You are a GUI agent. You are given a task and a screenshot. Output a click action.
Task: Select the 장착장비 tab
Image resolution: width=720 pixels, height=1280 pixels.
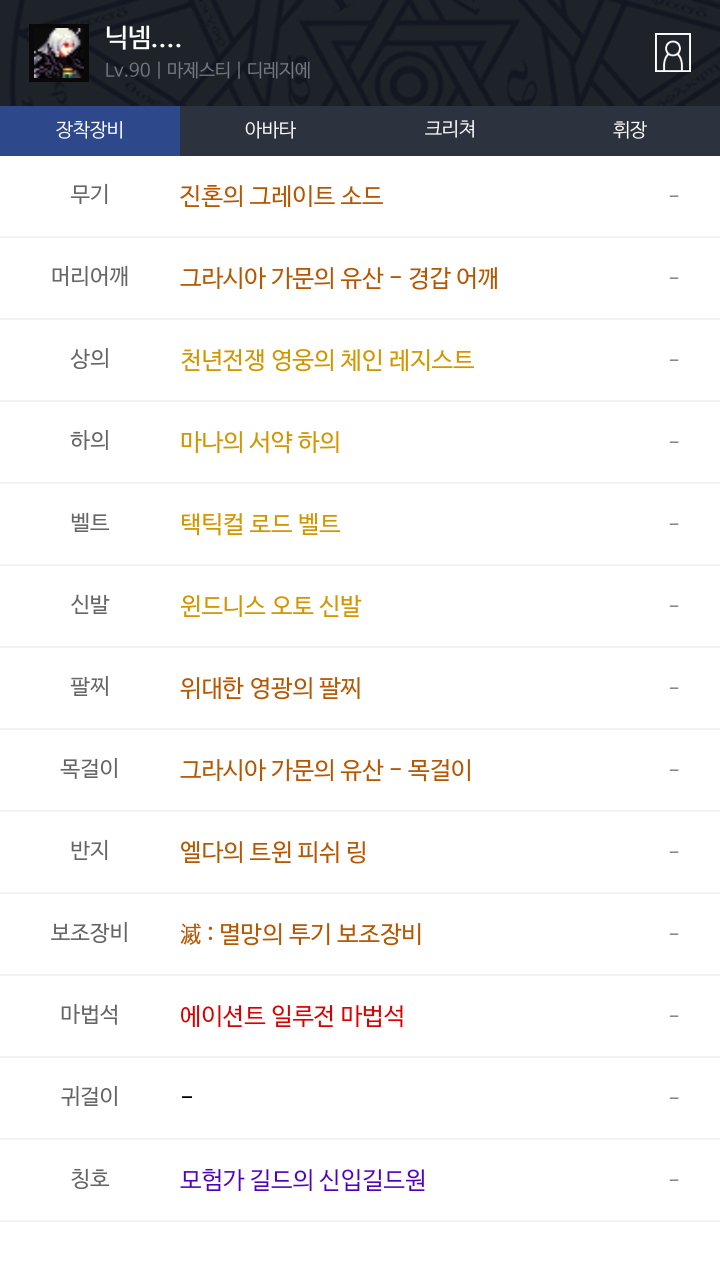pyautogui.click(x=90, y=130)
